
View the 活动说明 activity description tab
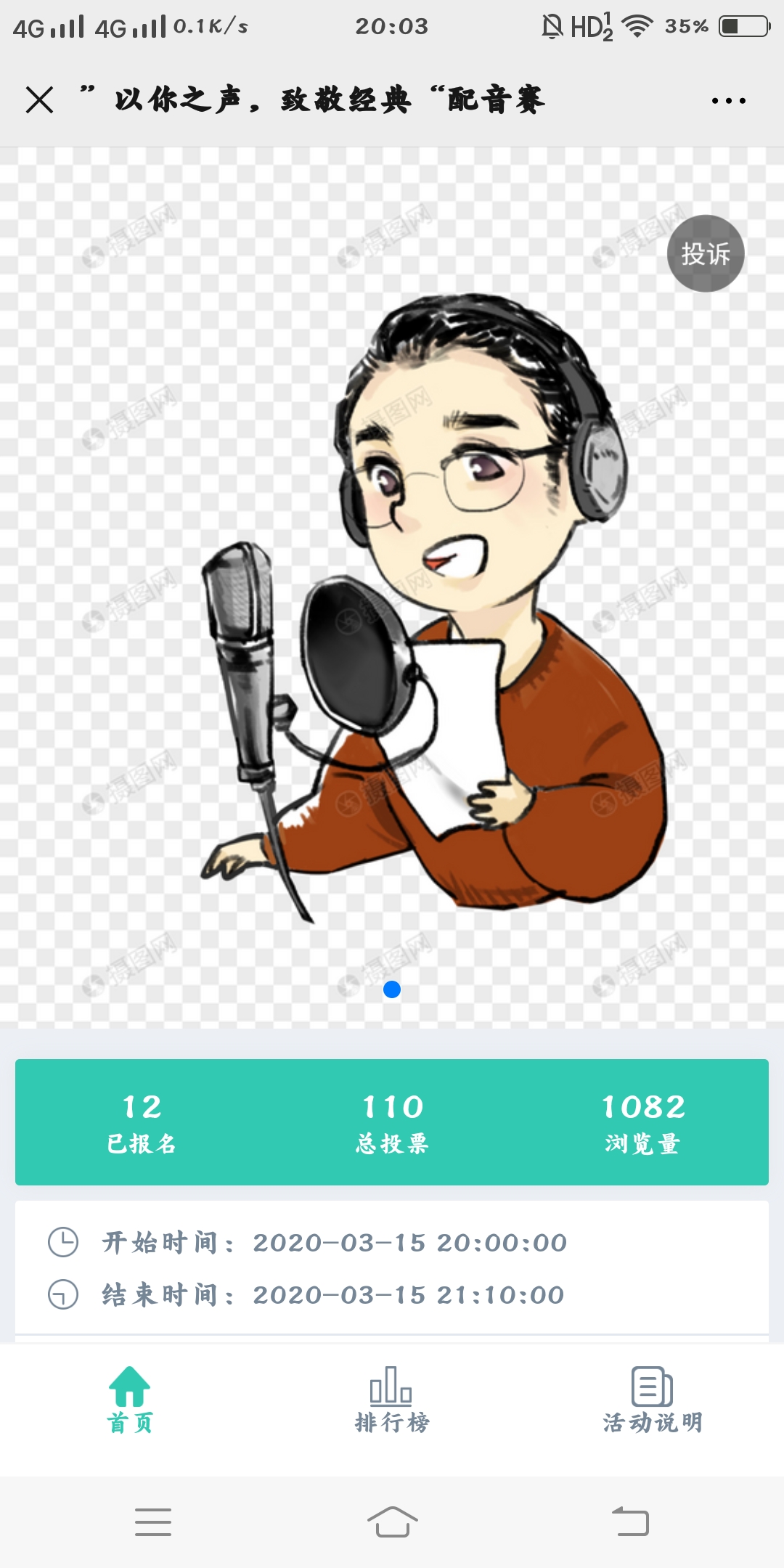pyautogui.click(x=652, y=1400)
